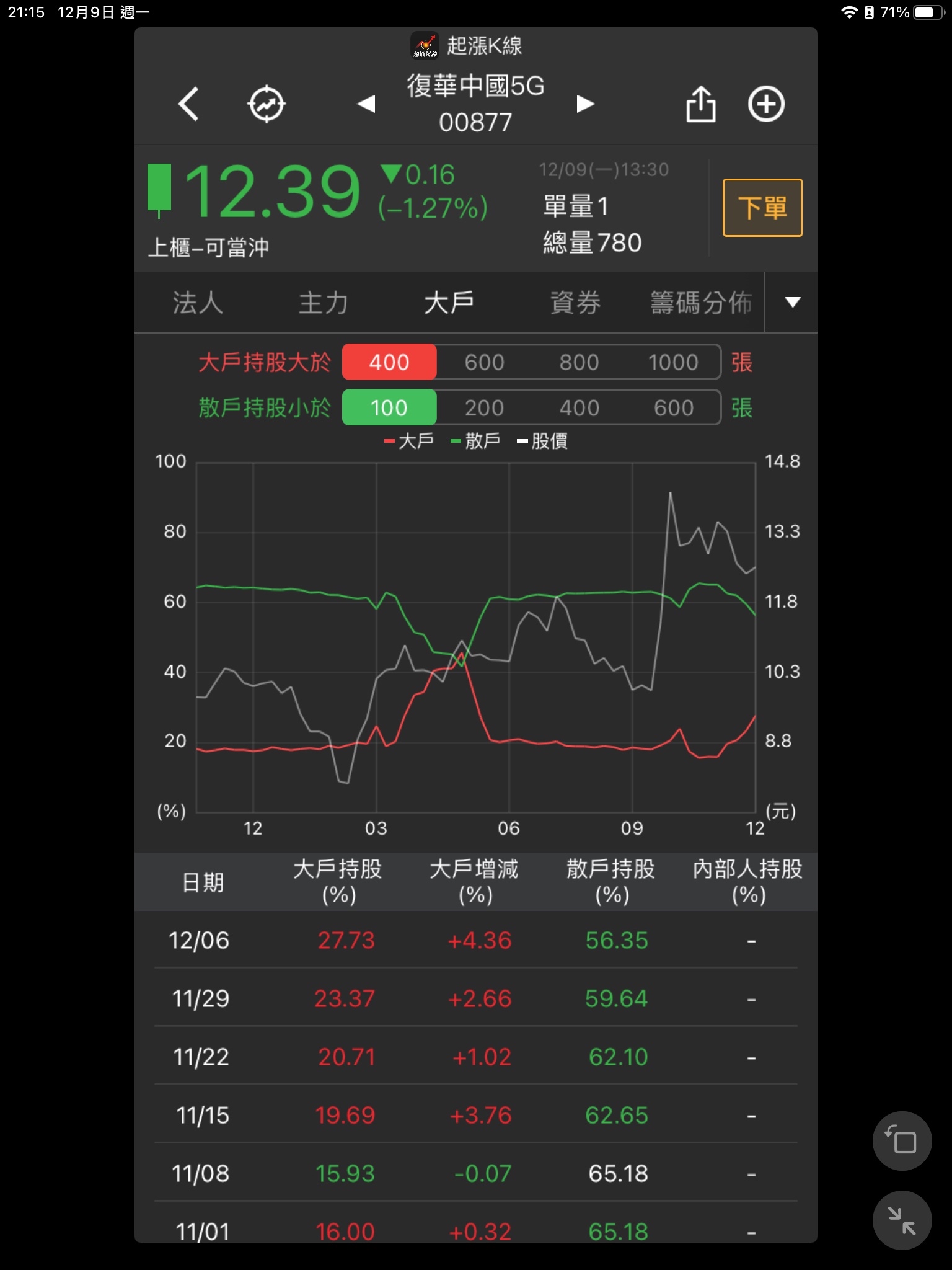Choose 800 for 大戶持股大於
This screenshot has width=952, height=1270.
[579, 362]
